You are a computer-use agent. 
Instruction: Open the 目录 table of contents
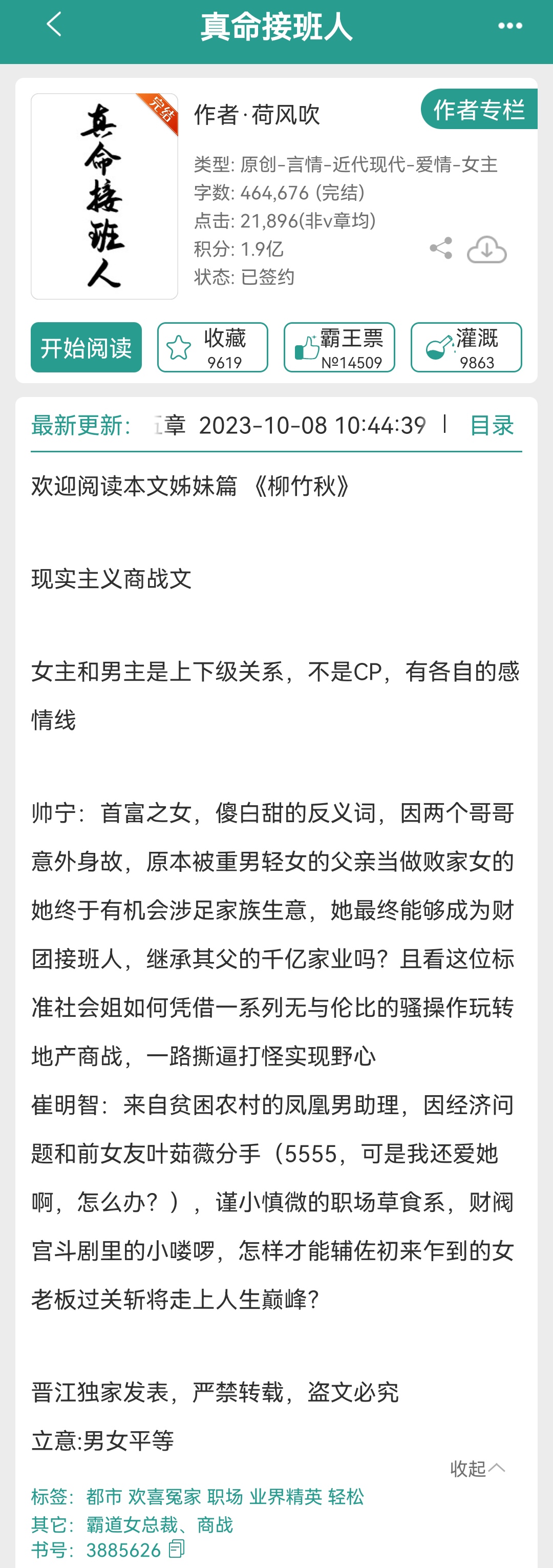tap(492, 426)
